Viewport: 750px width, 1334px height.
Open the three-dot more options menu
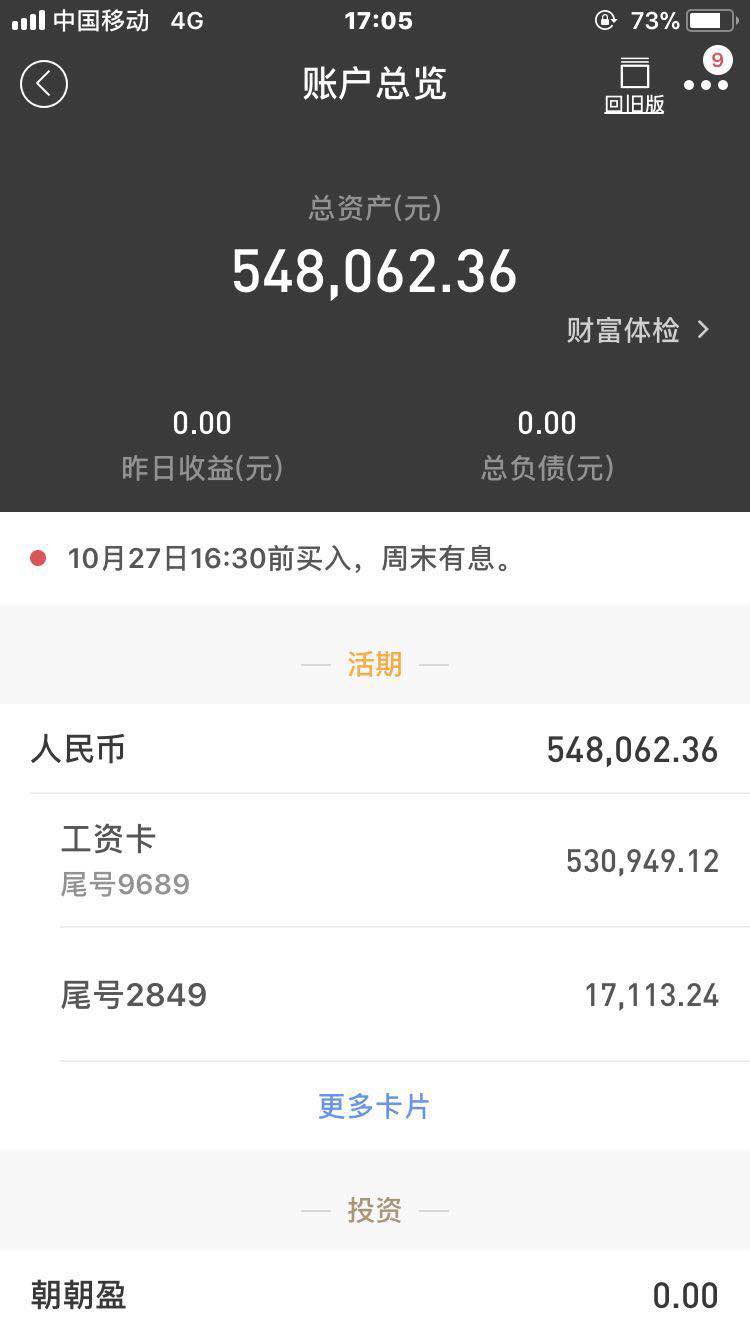[706, 86]
